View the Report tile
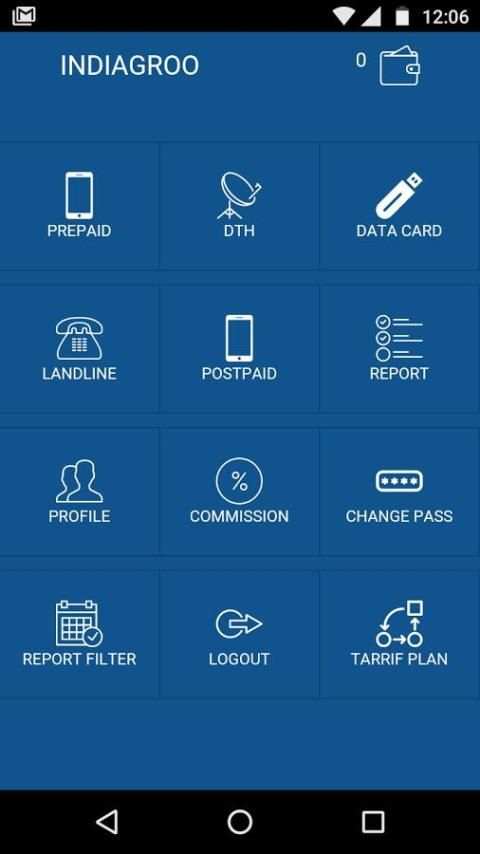The width and height of the screenshot is (480, 854). point(399,349)
